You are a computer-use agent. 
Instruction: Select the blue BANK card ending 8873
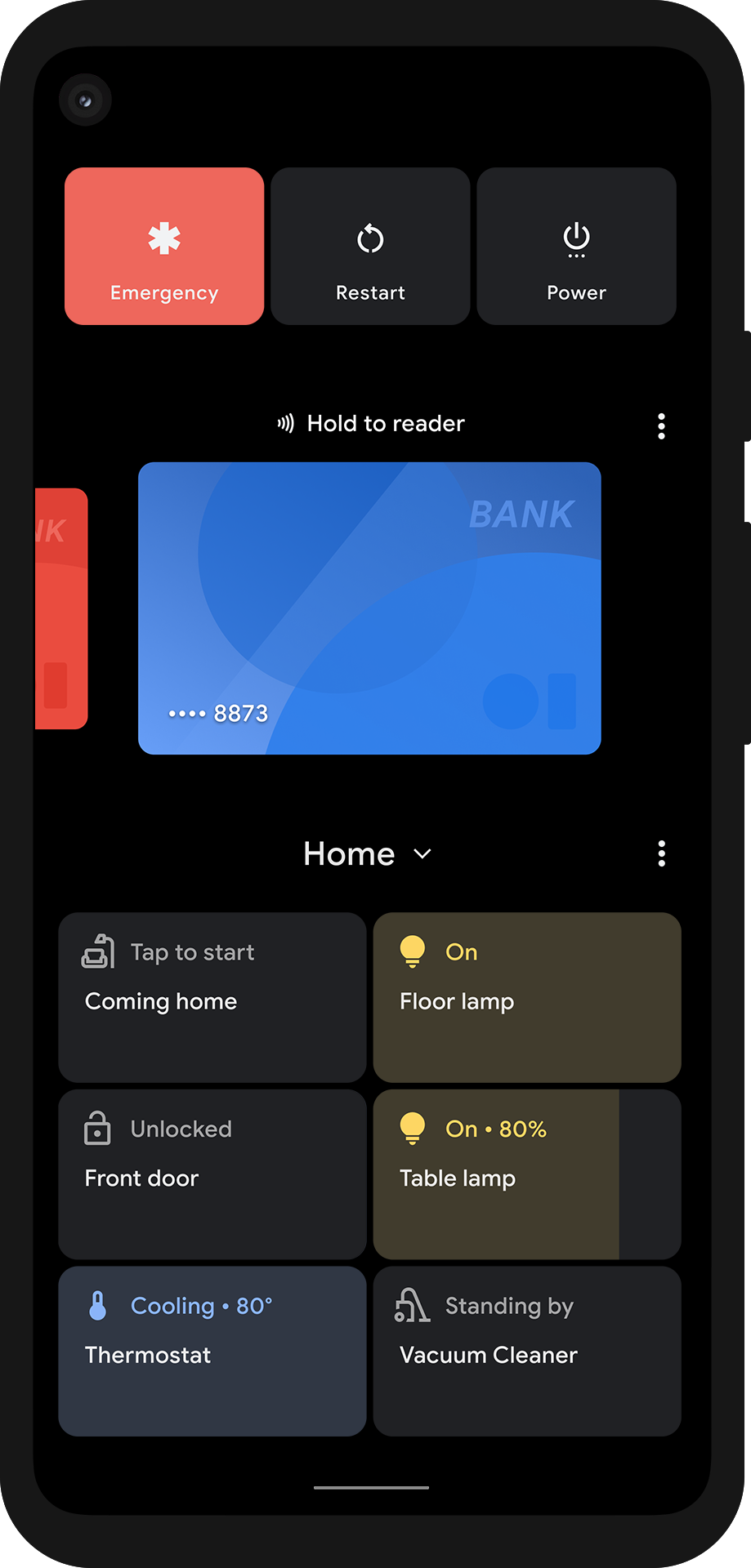pyautogui.click(x=369, y=608)
